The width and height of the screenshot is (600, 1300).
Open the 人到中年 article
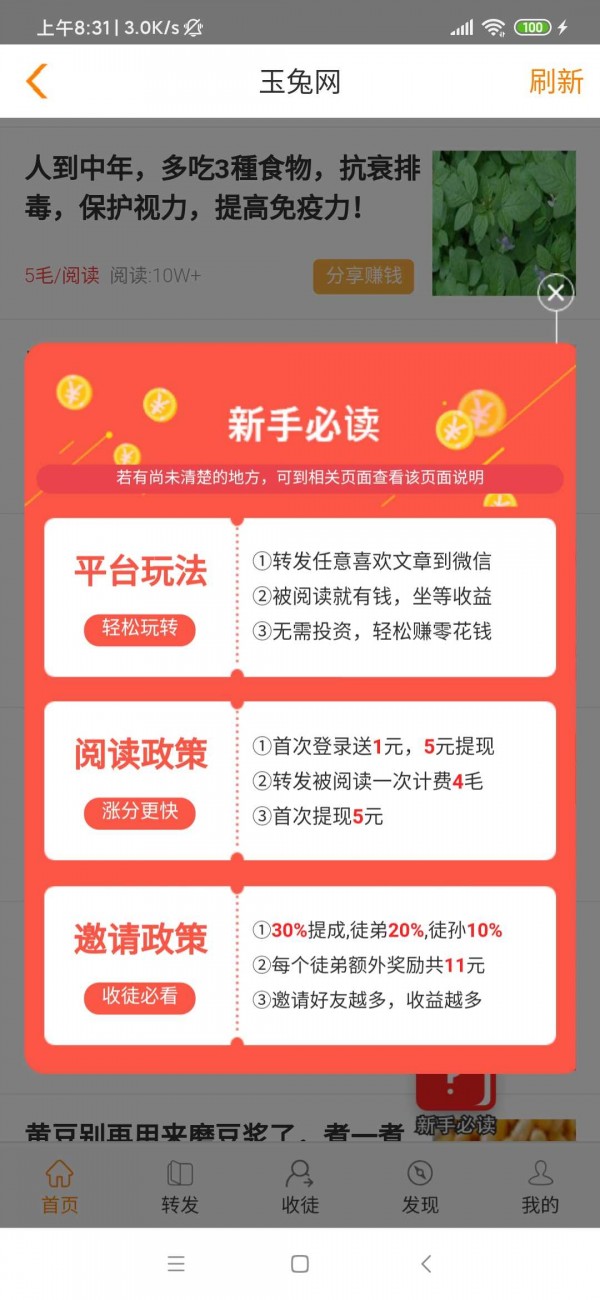(222, 188)
